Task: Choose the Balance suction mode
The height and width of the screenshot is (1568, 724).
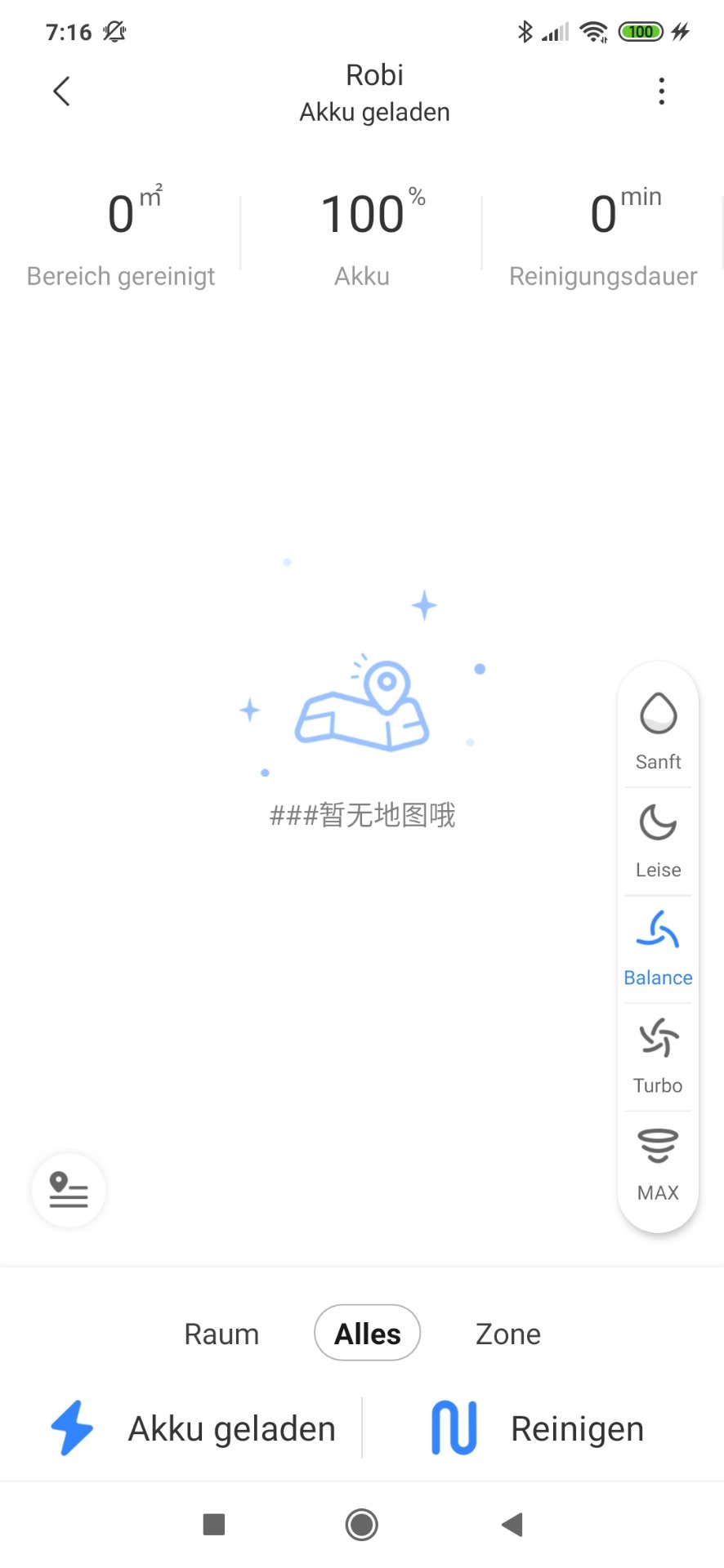Action: 658,949
